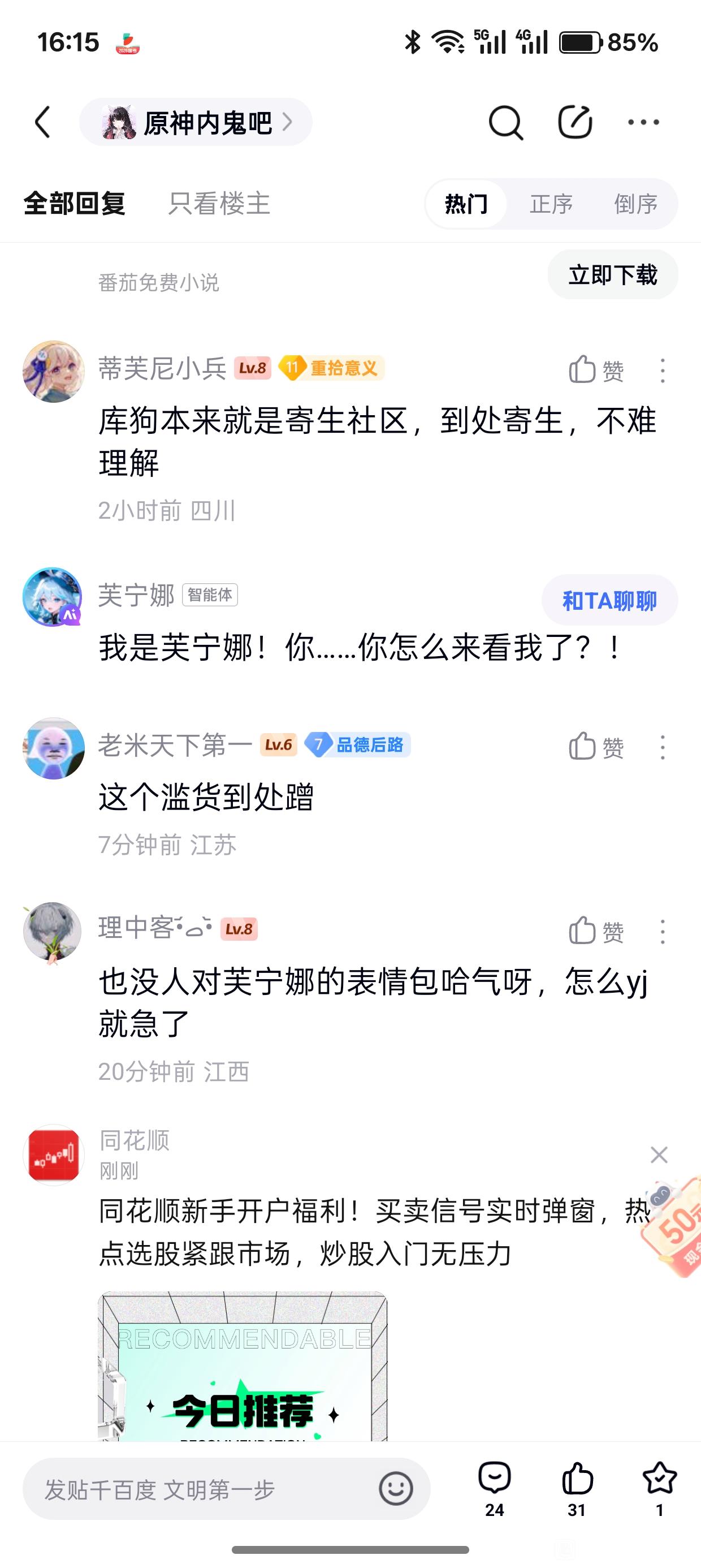Viewport: 701px width, 1568px height.
Task: Open search via the magnifier icon
Action: click(505, 122)
